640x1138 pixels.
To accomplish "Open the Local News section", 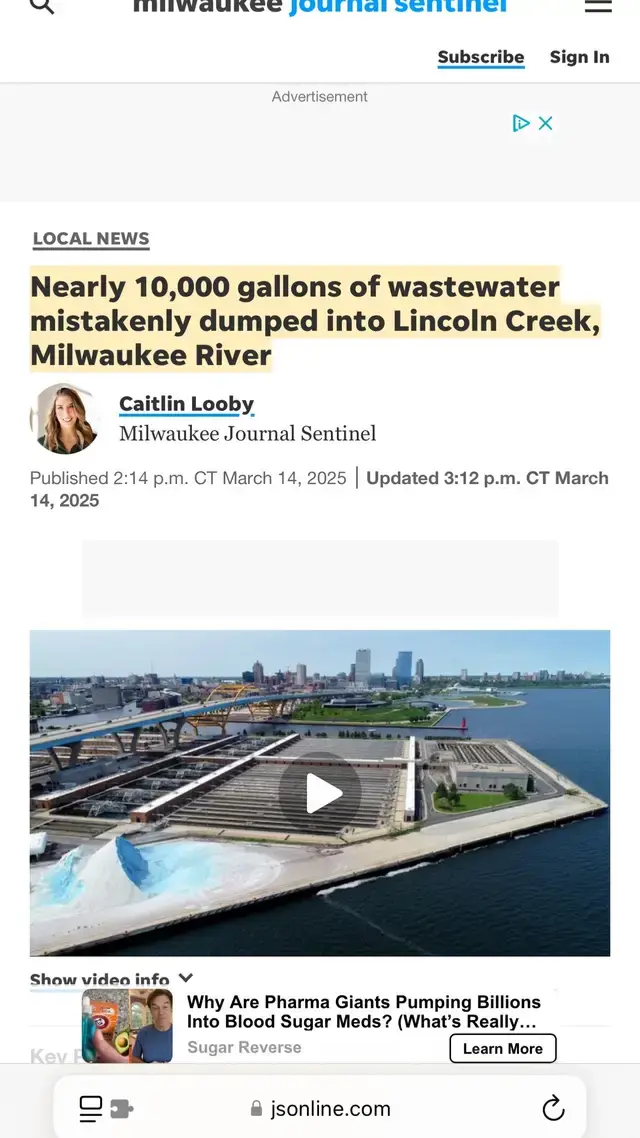I will (x=91, y=239).
